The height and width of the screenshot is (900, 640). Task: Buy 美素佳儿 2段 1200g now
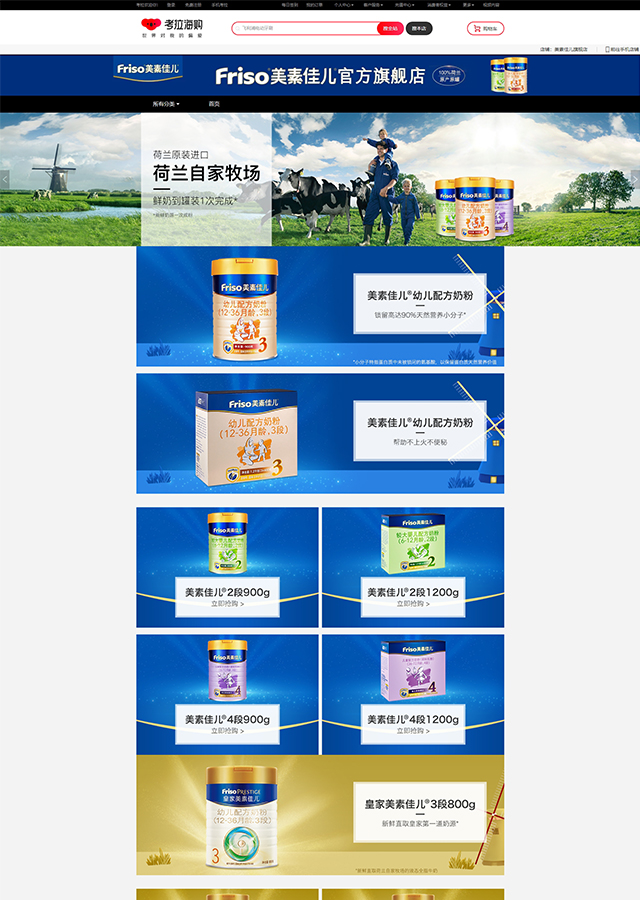click(412, 603)
